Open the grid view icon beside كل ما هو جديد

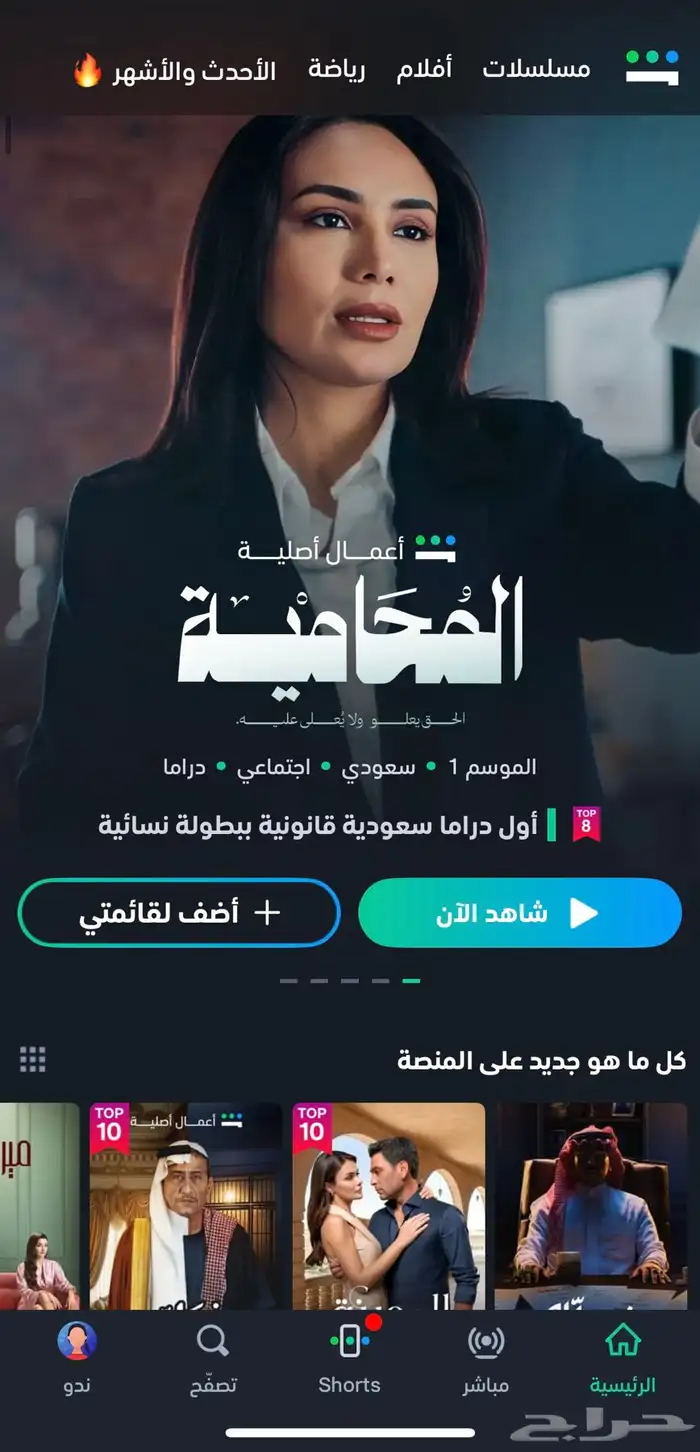[33, 1059]
